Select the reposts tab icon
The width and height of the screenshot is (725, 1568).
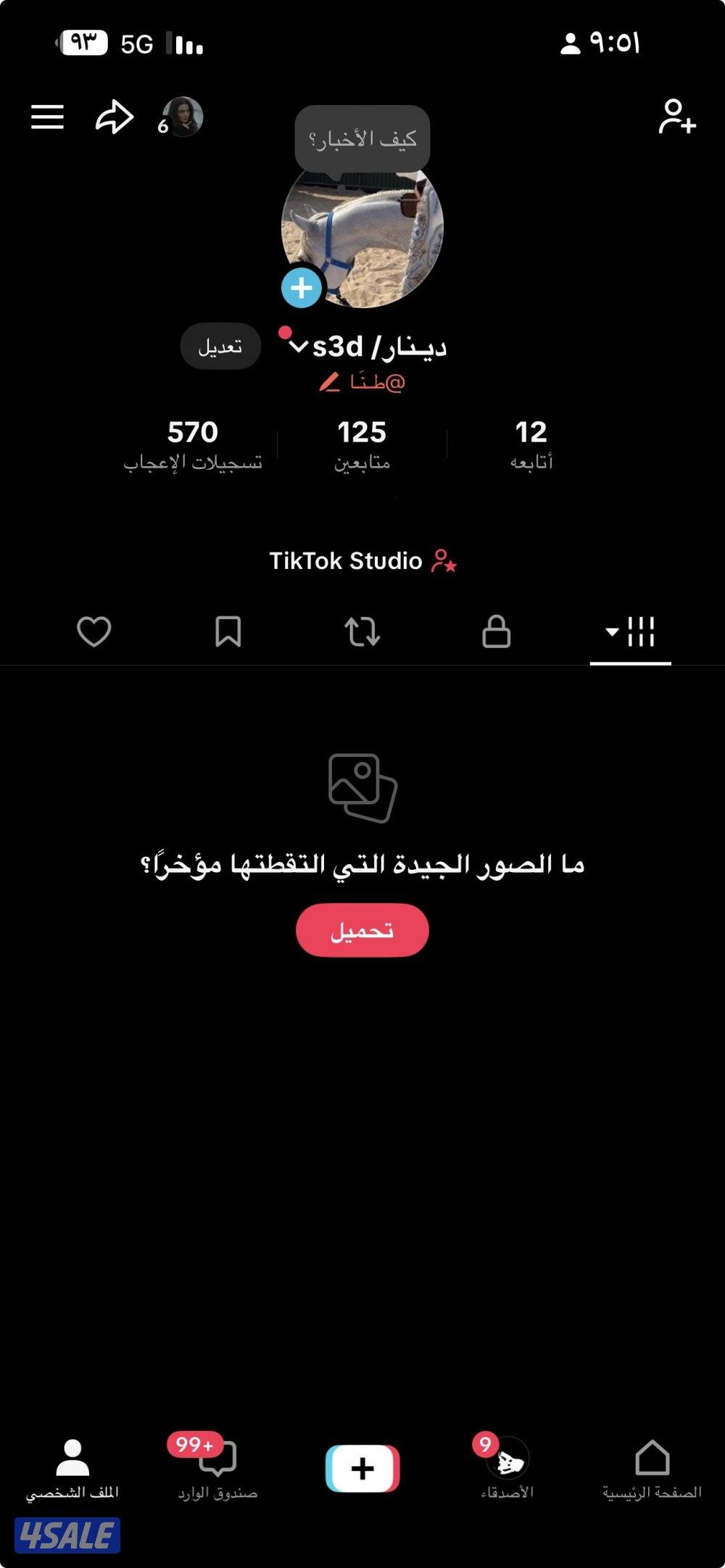362,634
